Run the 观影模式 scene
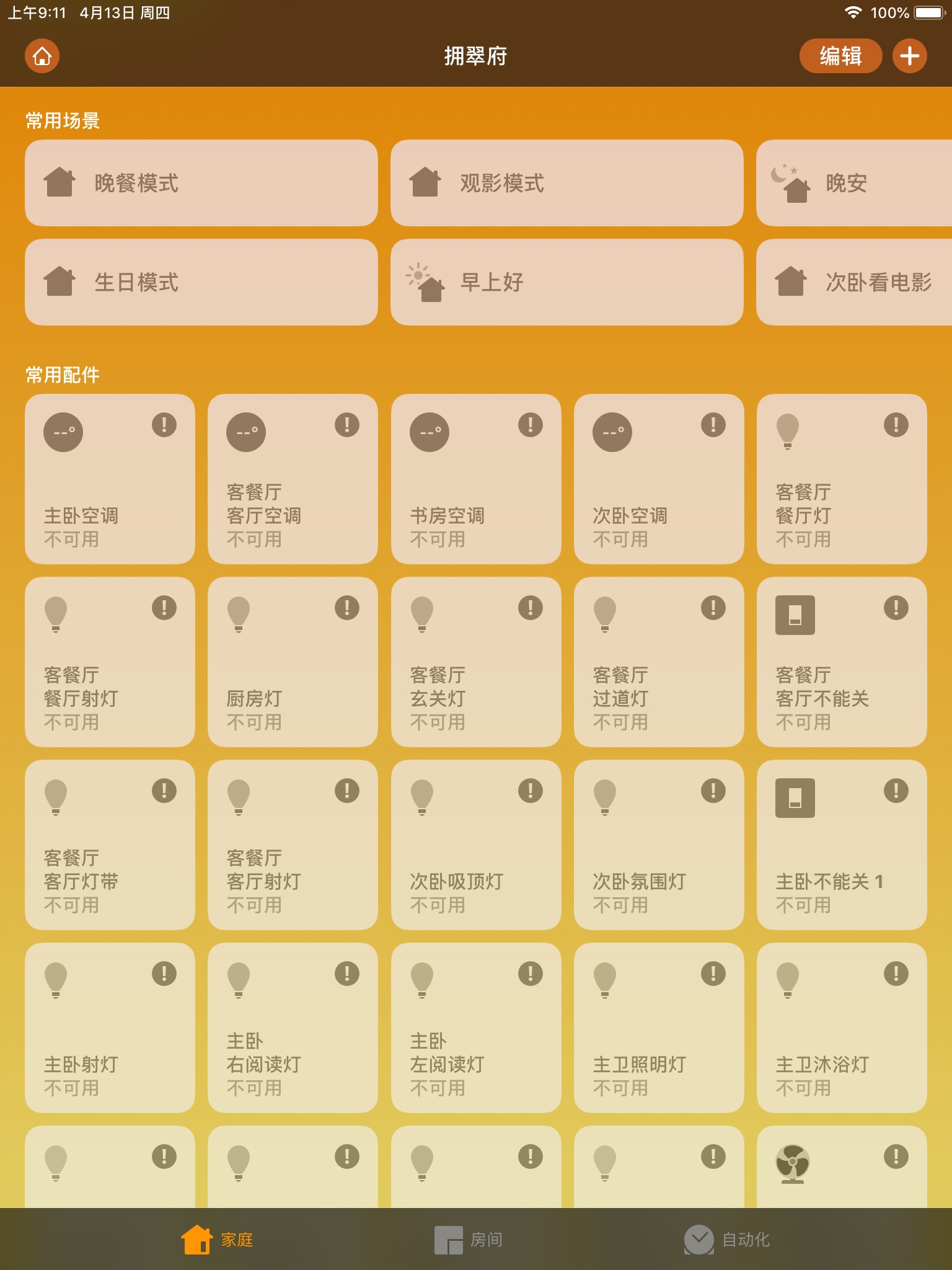The height and width of the screenshot is (1270, 952). pos(566,183)
